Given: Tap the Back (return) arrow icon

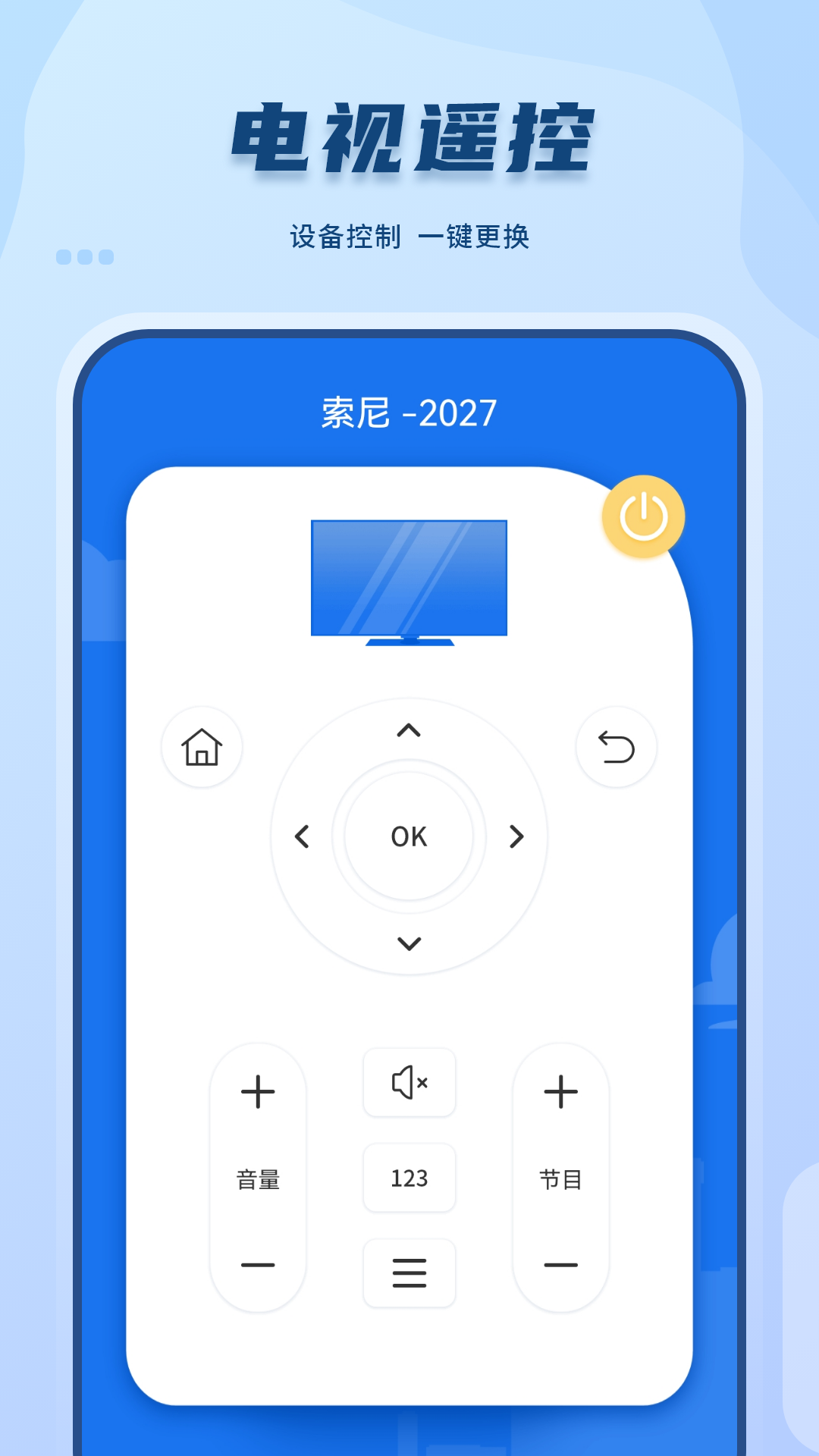Looking at the screenshot, I should (x=617, y=747).
